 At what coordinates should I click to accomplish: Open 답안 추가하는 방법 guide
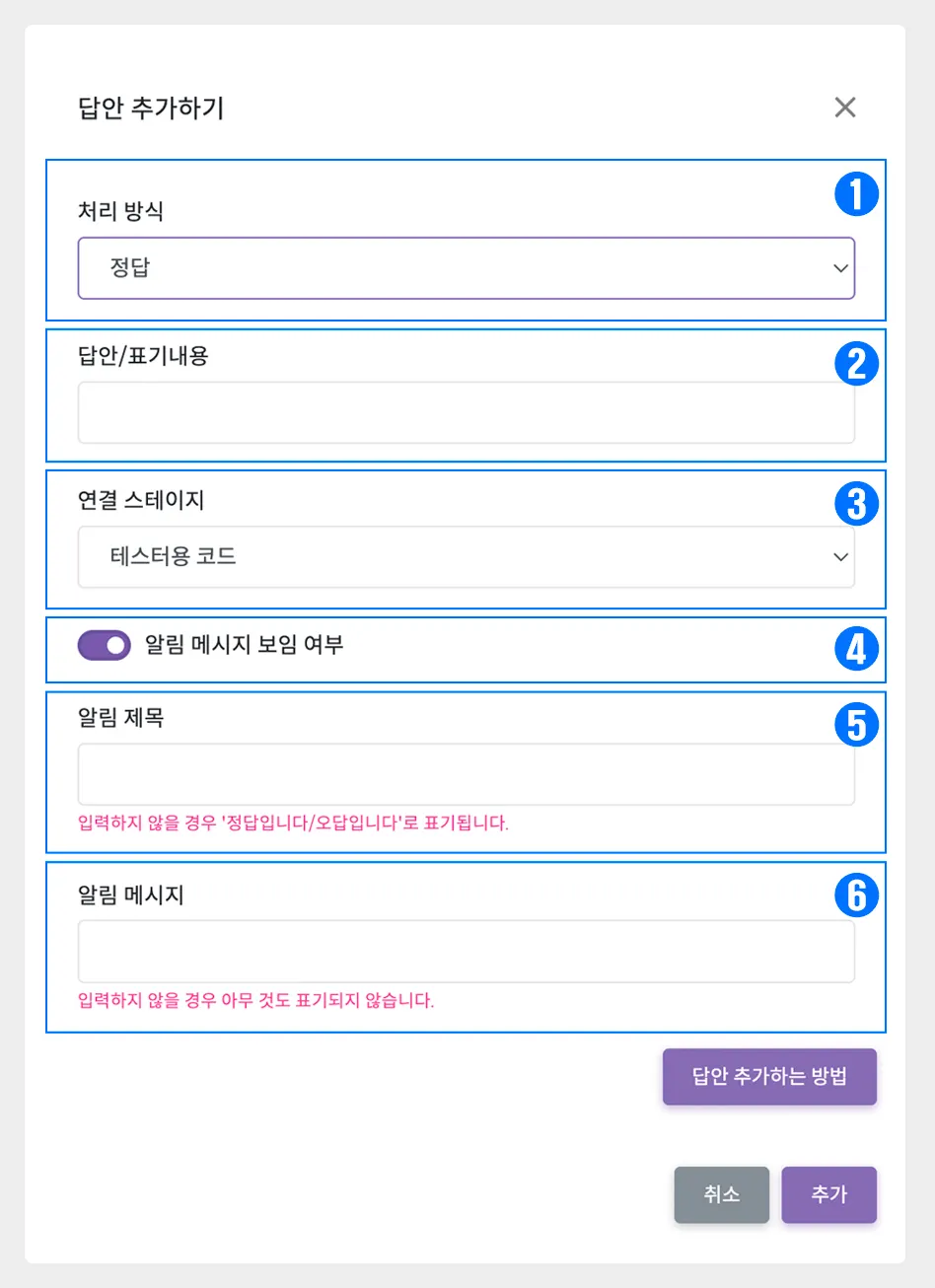tap(769, 1076)
